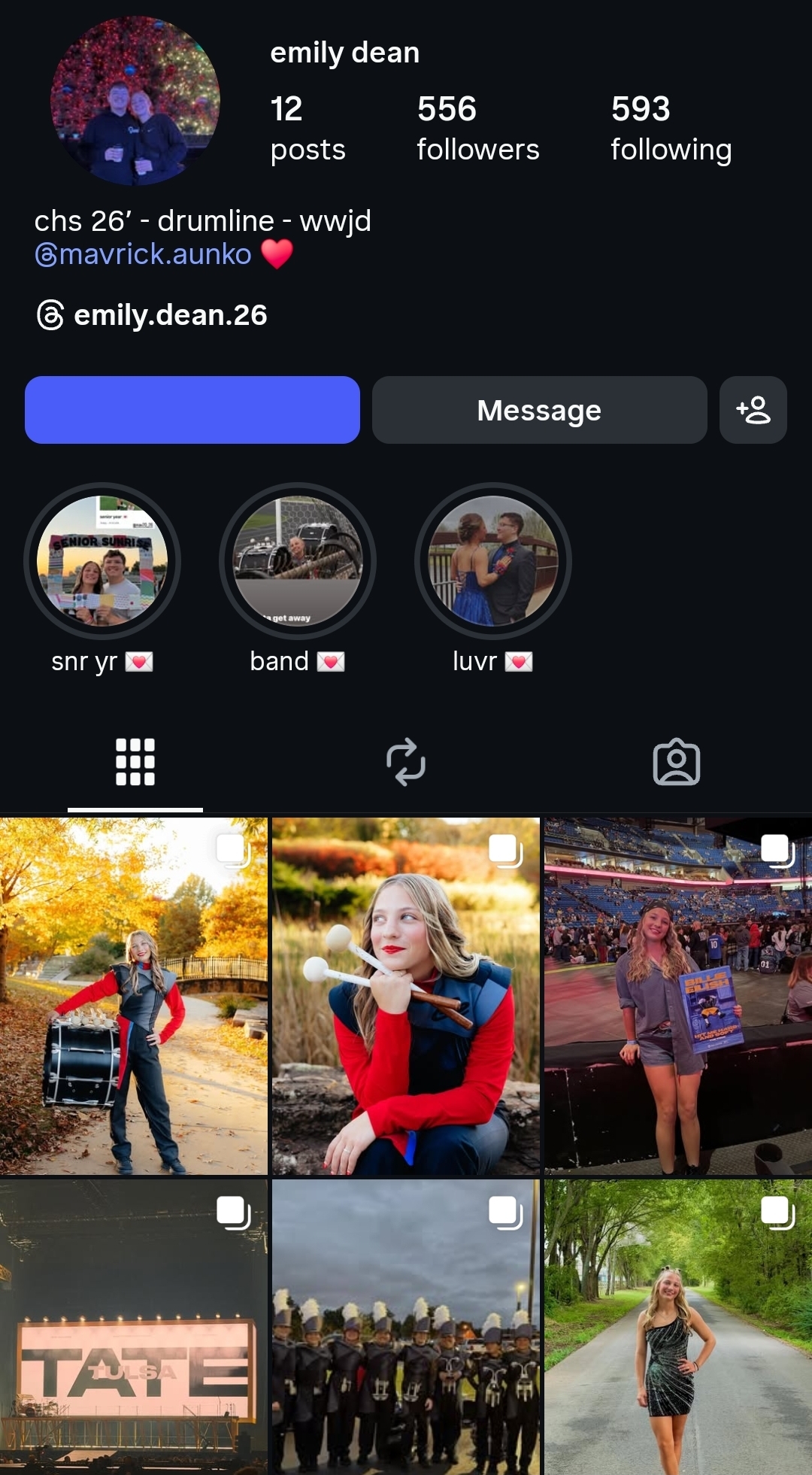Switch to the reposts tab
The image size is (812, 1475).
pyautogui.click(x=406, y=762)
